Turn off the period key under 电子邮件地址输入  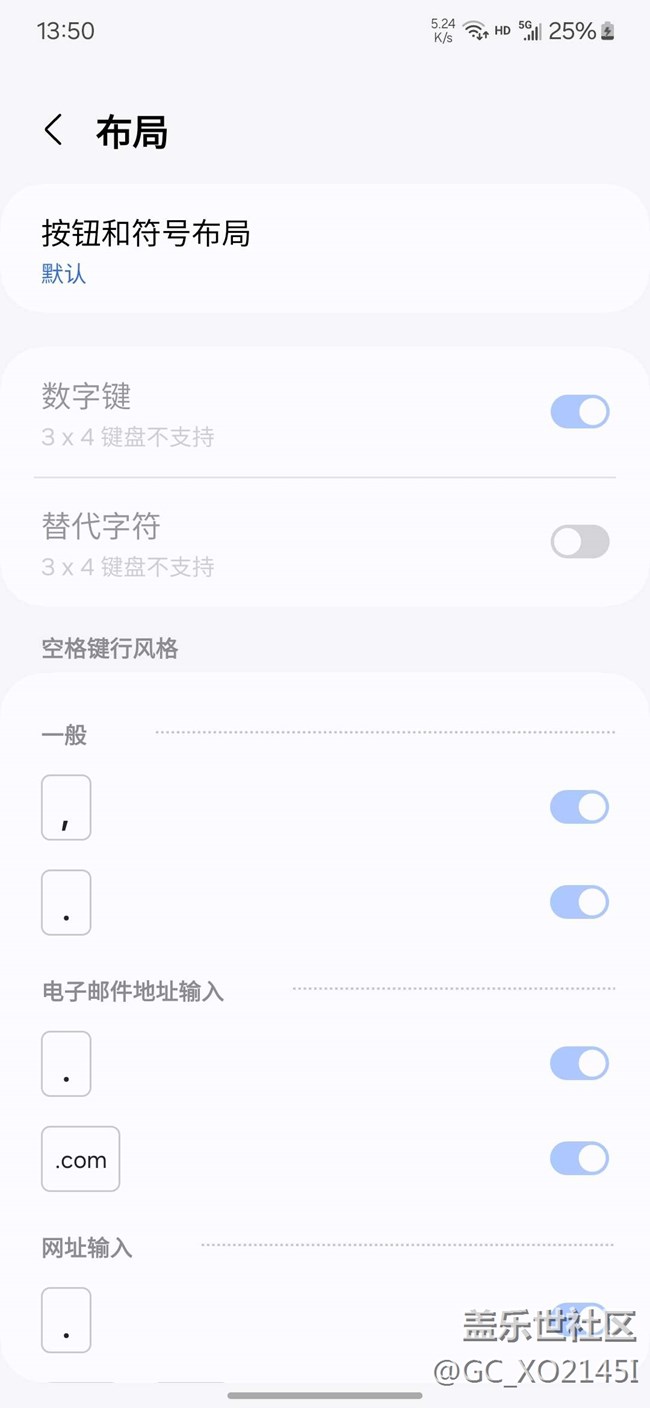tap(580, 1064)
